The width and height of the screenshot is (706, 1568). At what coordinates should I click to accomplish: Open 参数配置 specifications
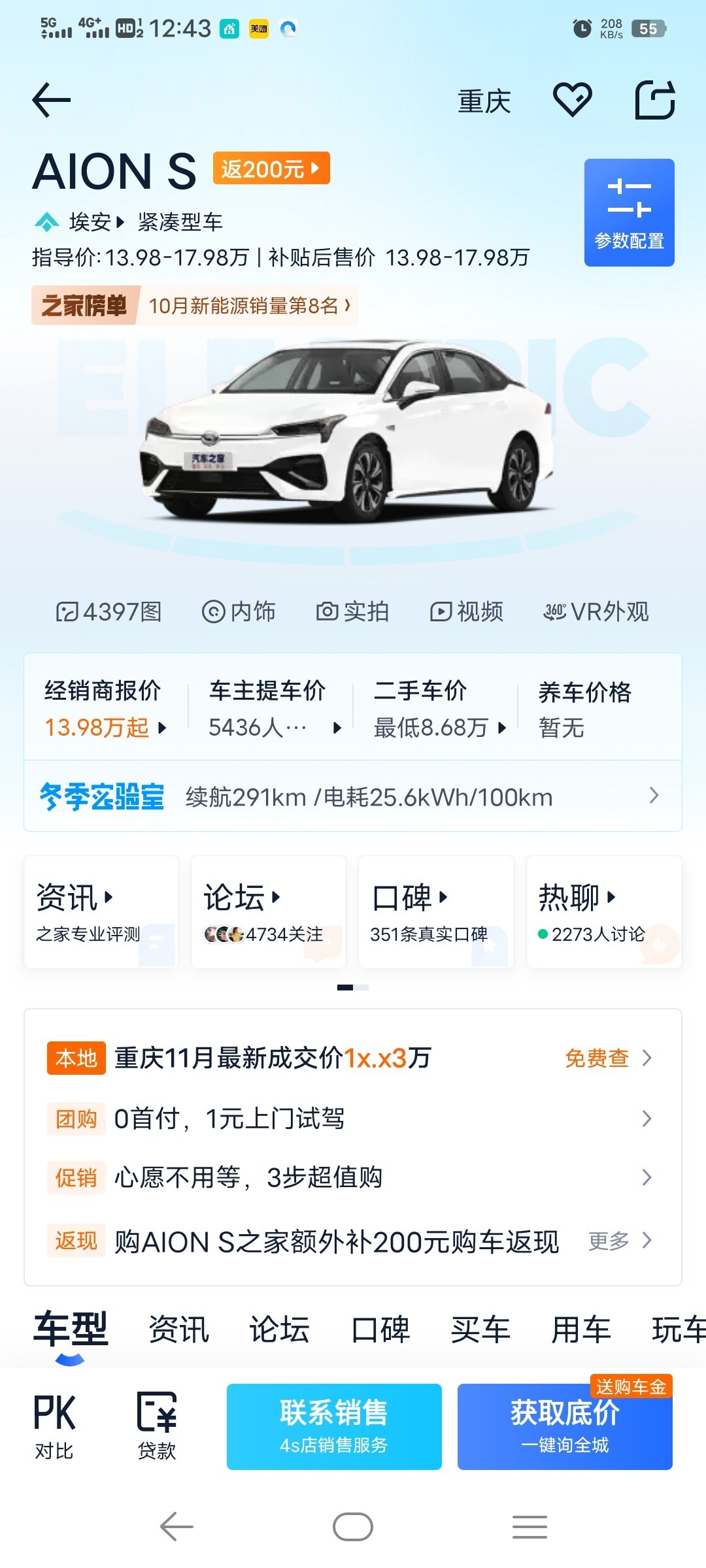coord(629,212)
